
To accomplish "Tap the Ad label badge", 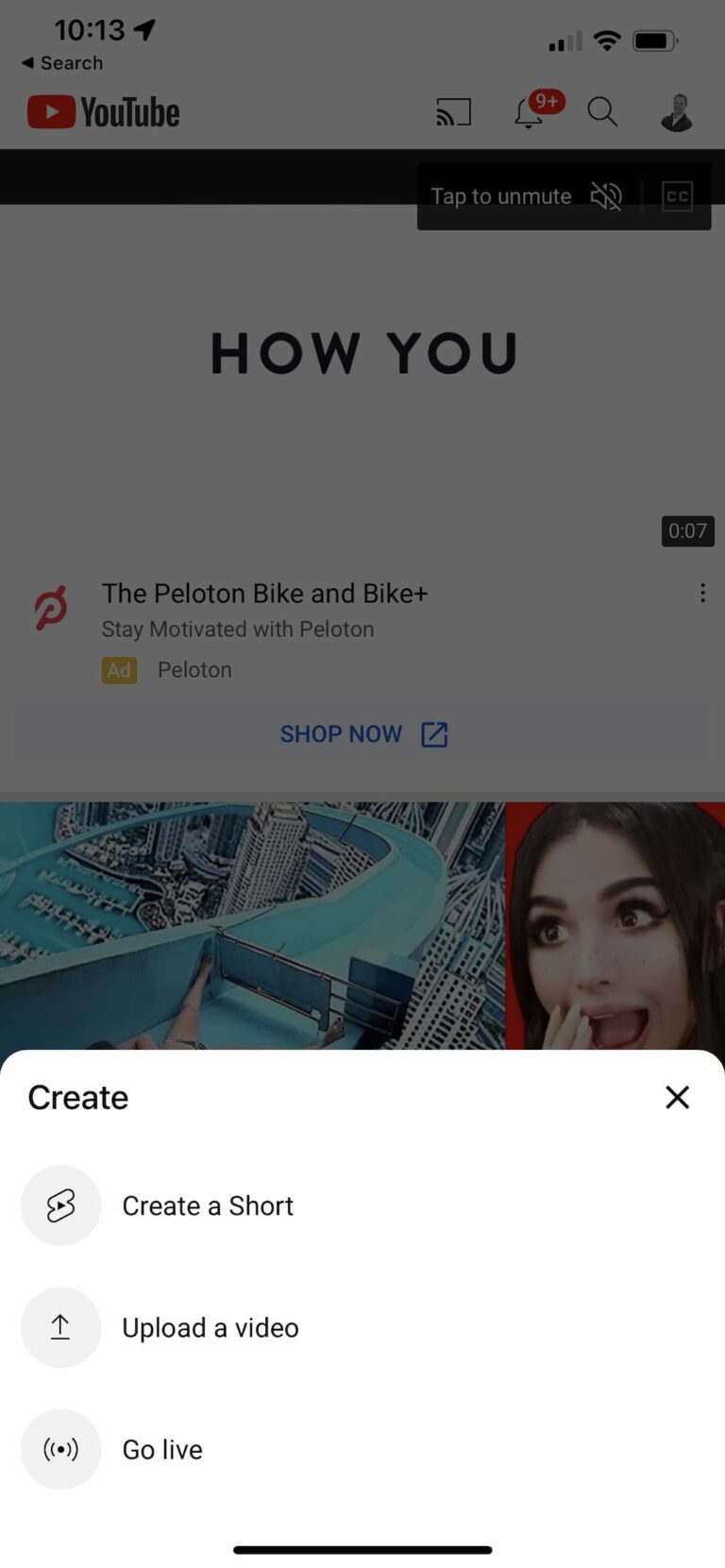I will coord(119,670).
